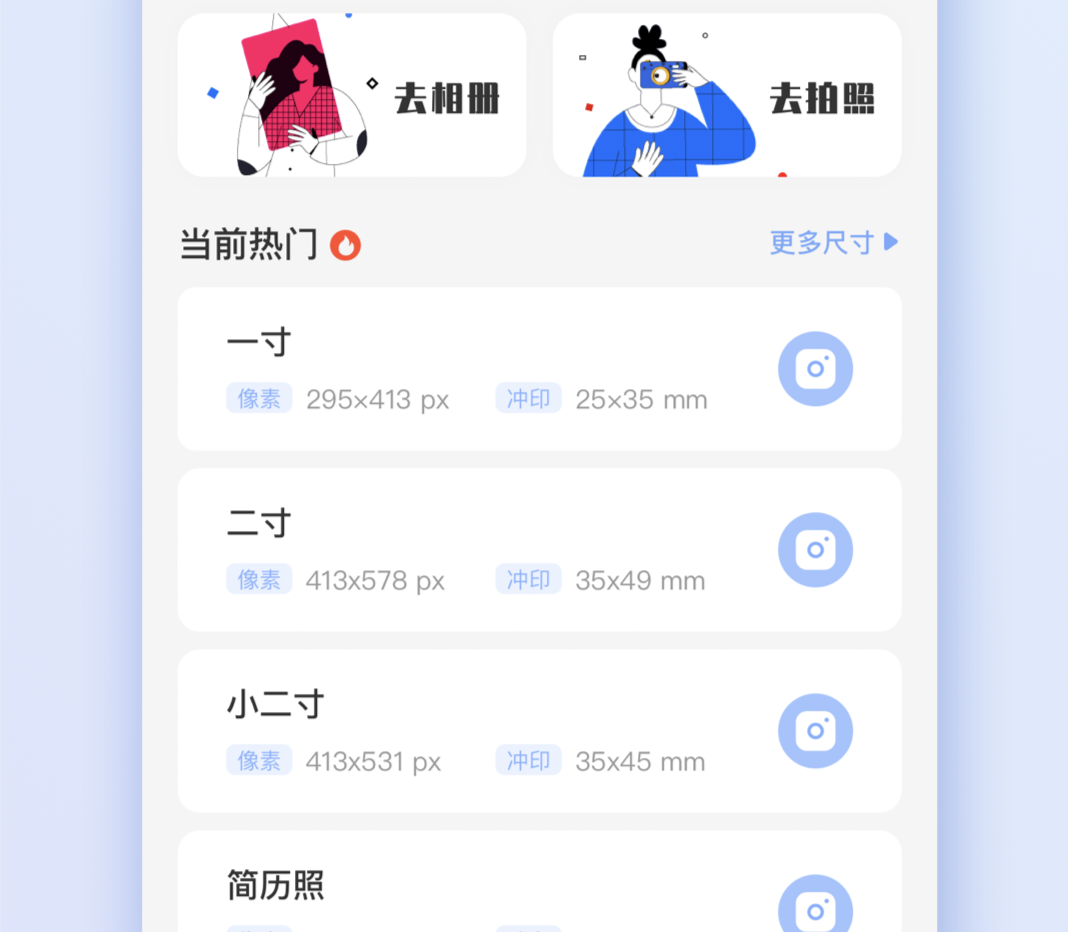Tap the camera icon for 简历照
1068x932 pixels.
pyautogui.click(x=815, y=908)
